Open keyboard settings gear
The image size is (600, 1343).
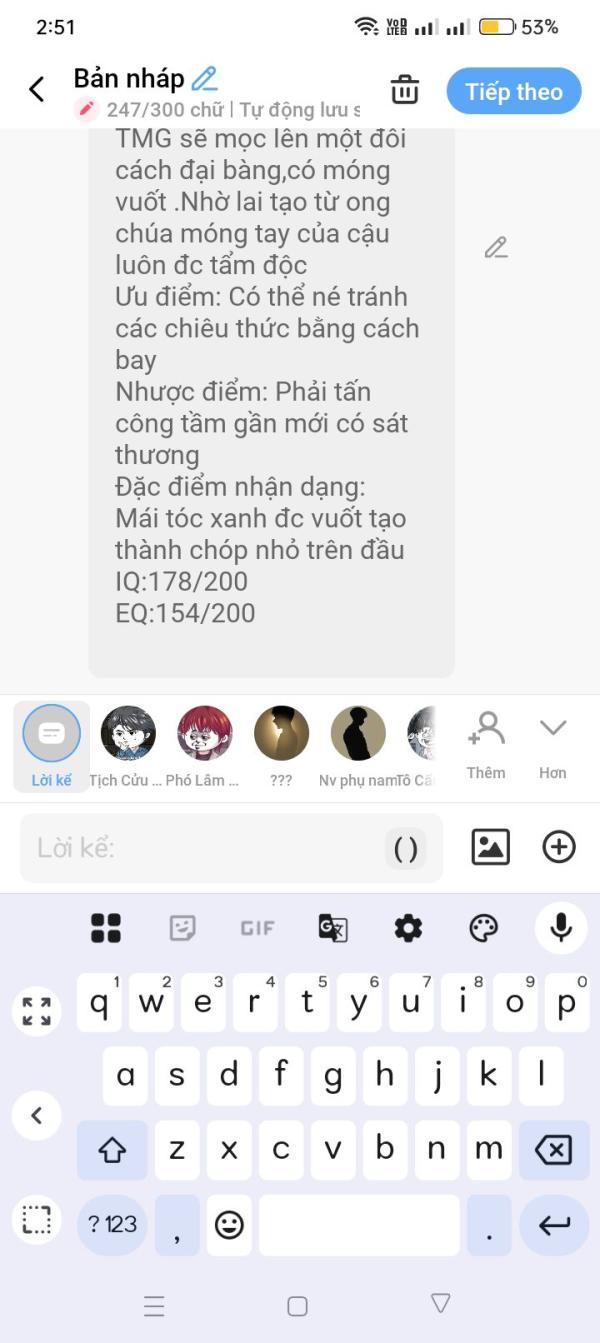click(x=408, y=928)
